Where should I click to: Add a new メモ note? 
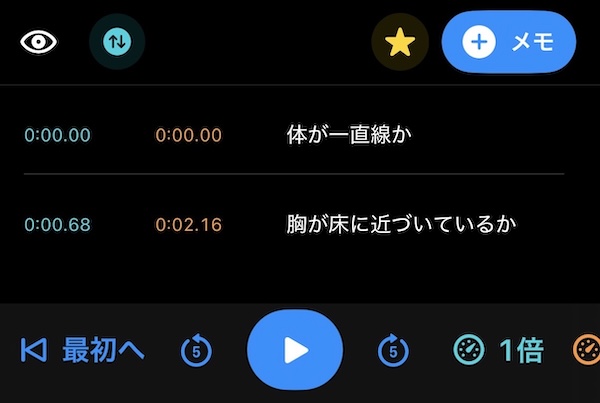pyautogui.click(x=509, y=42)
